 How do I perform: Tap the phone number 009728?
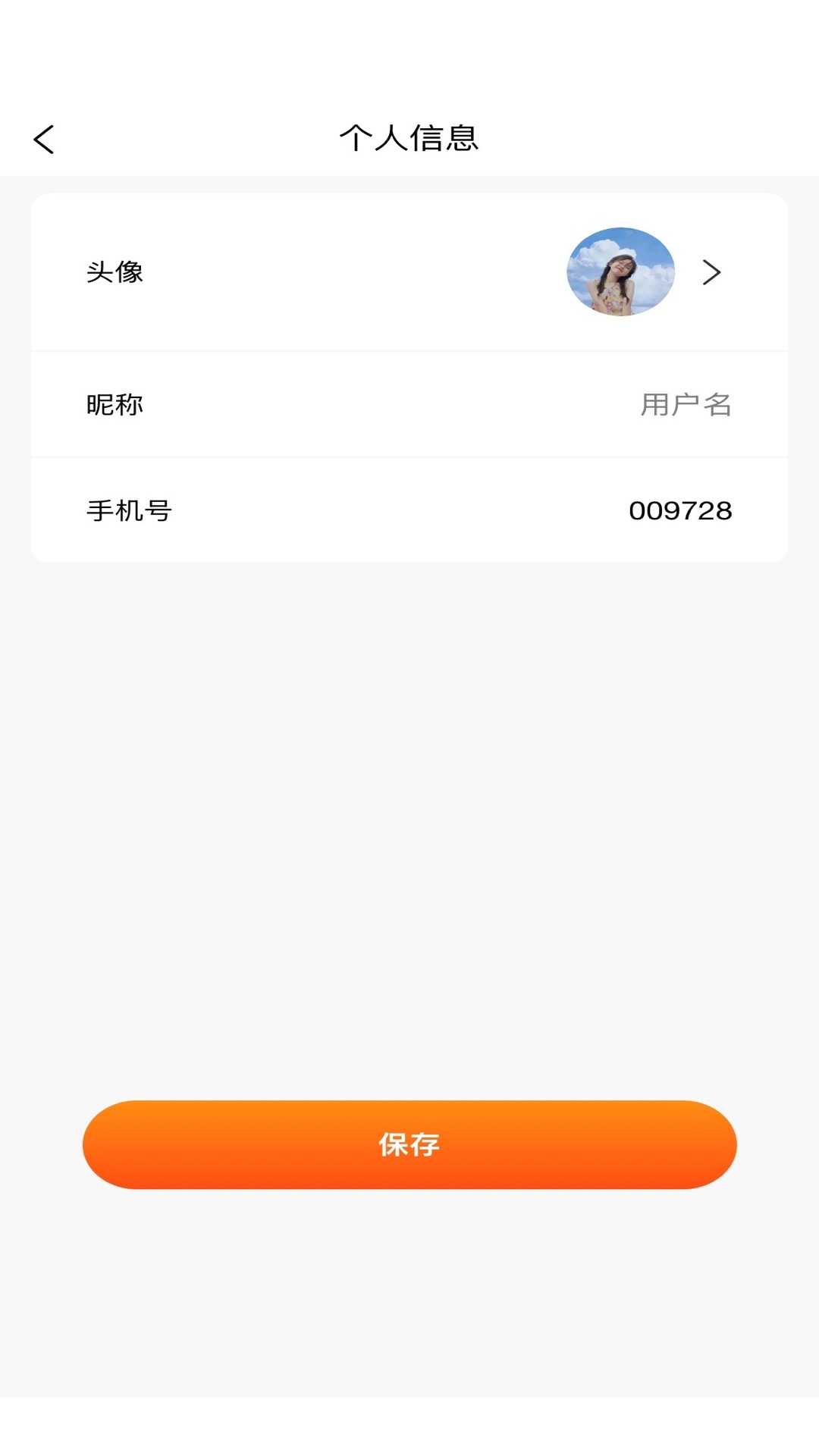pyautogui.click(x=680, y=510)
